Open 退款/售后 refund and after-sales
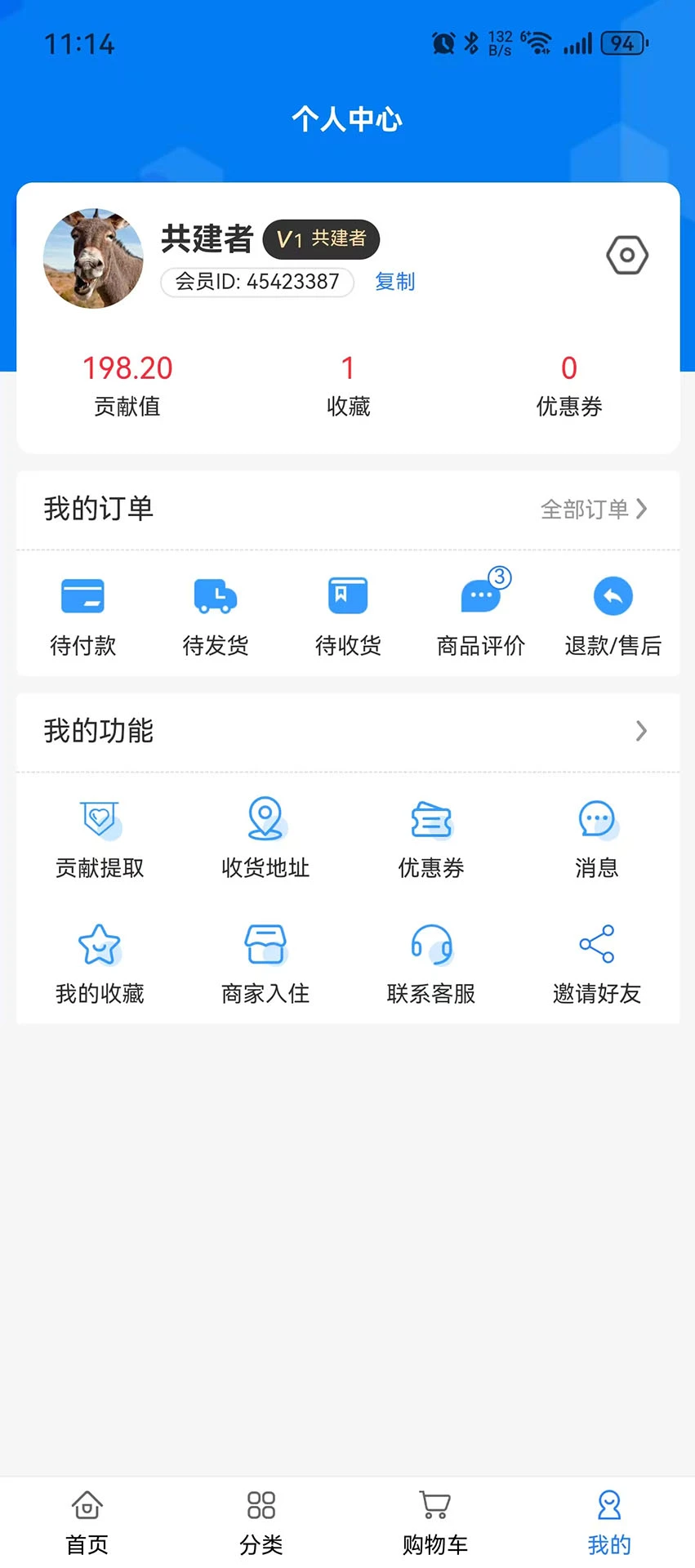 coord(613,612)
